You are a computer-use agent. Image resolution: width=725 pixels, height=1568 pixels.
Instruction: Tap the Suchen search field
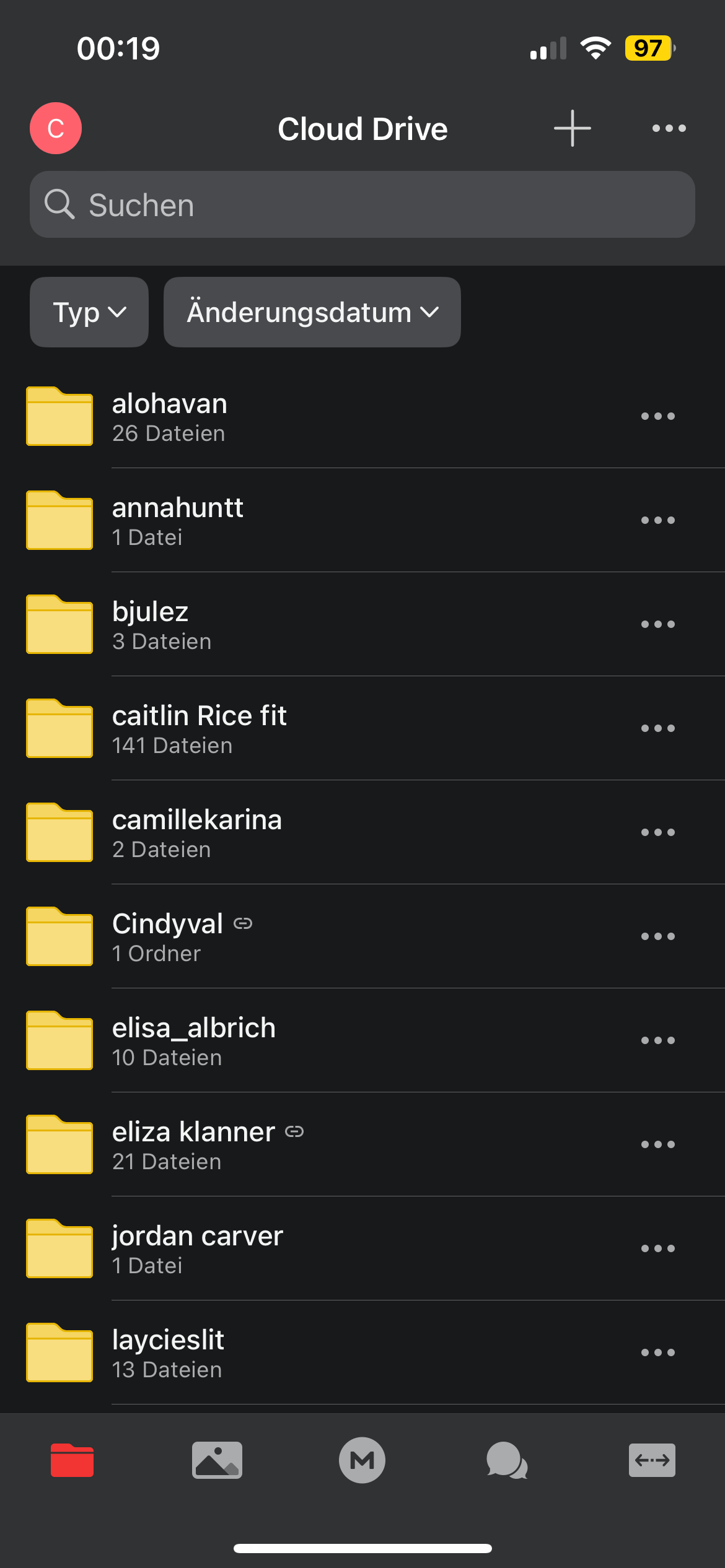click(x=362, y=204)
